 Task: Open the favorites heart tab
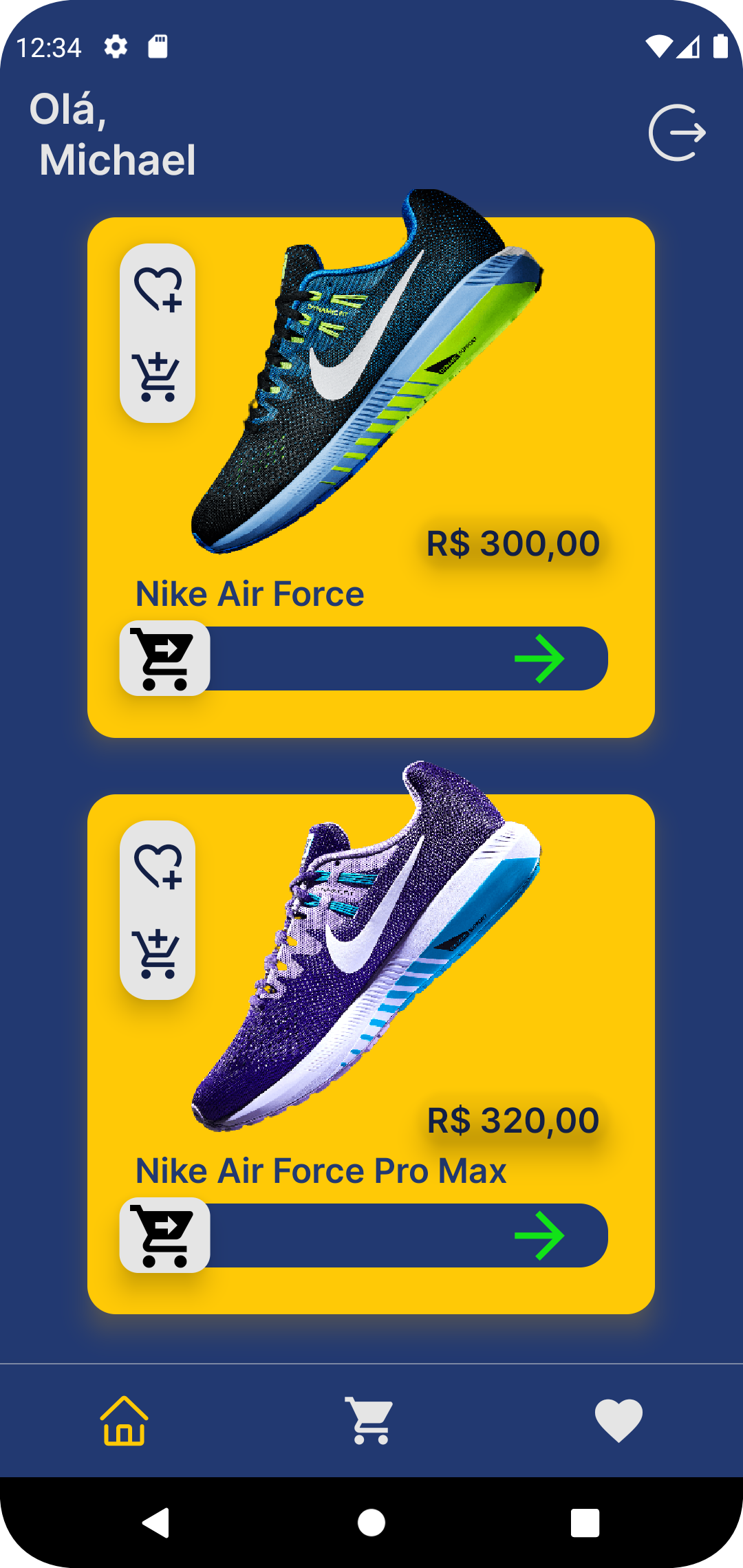coord(618,1421)
